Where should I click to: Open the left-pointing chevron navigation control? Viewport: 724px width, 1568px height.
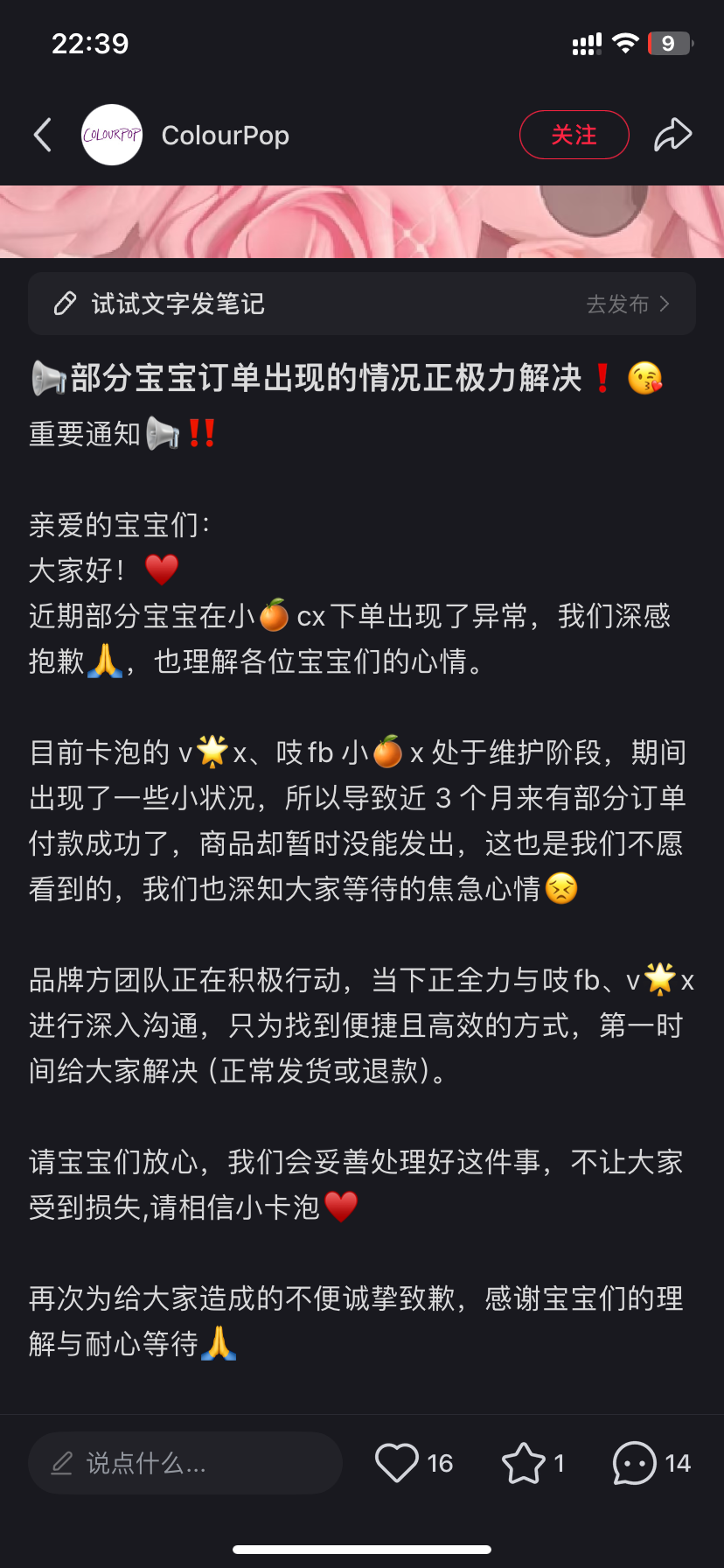tap(42, 135)
